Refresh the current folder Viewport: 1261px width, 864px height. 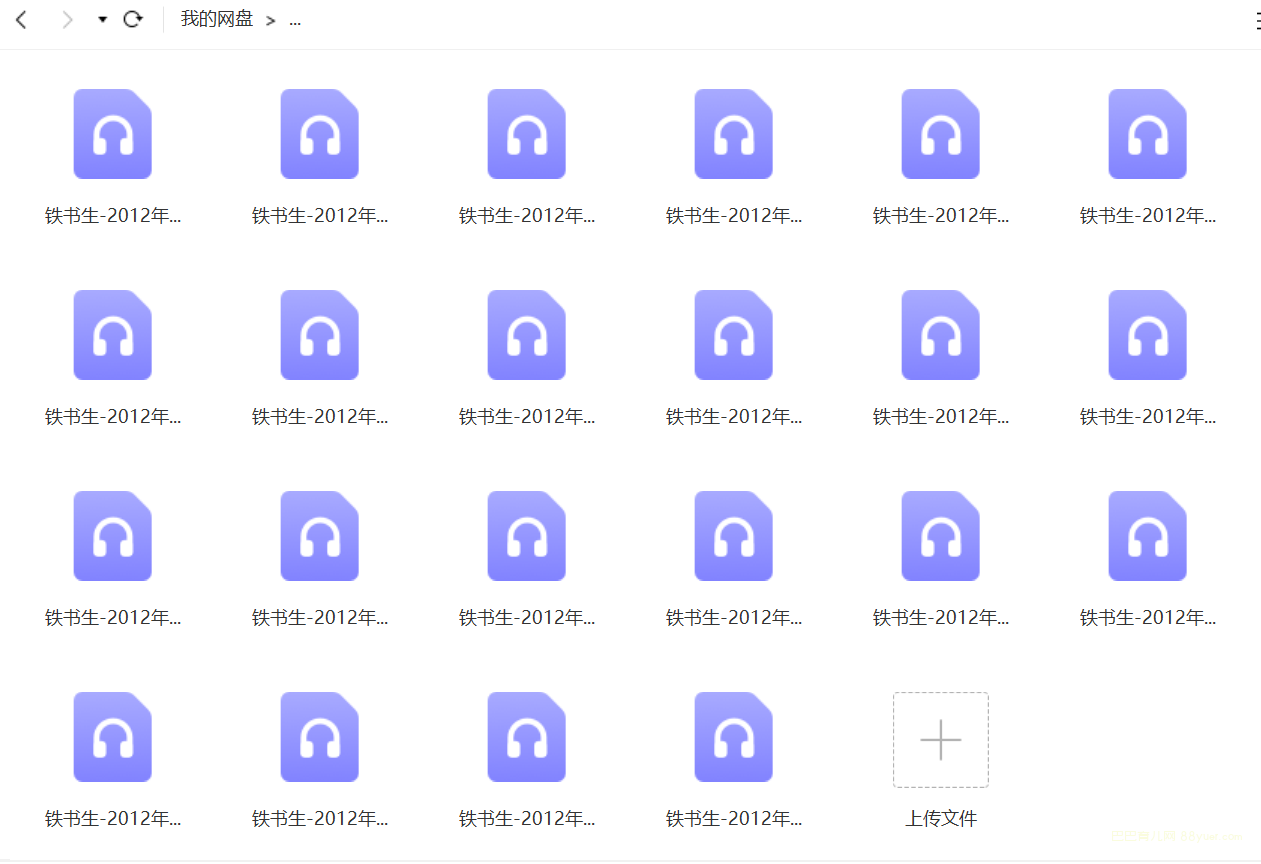pyautogui.click(x=133, y=20)
